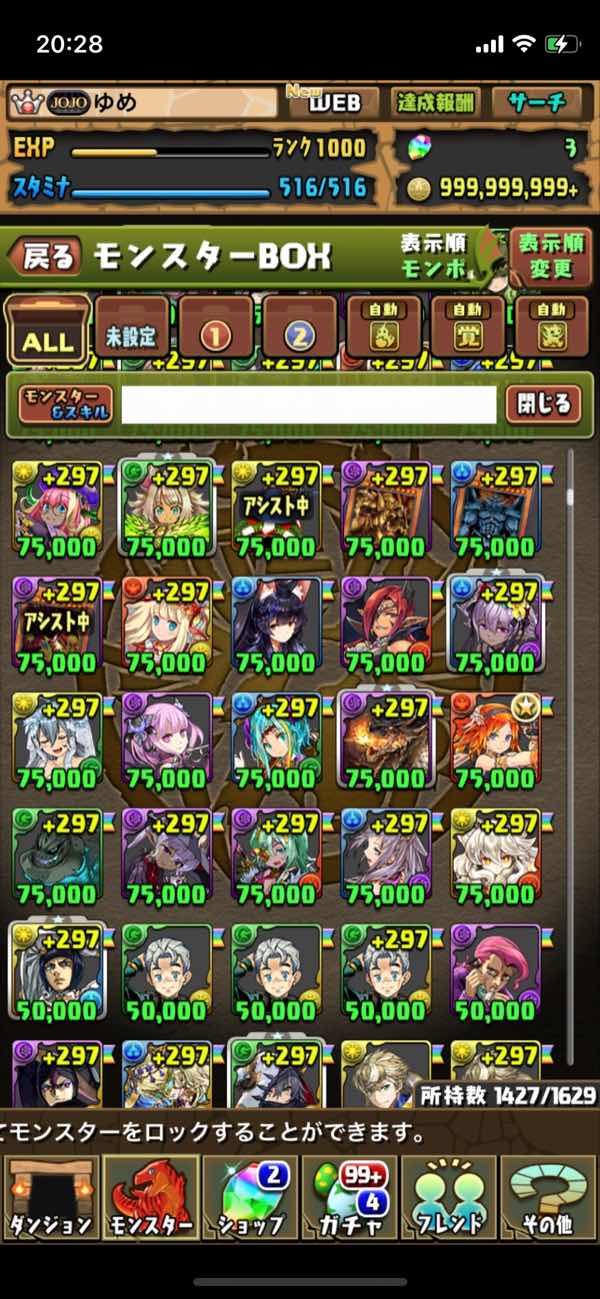Open the その他 tab

click(x=549, y=1196)
